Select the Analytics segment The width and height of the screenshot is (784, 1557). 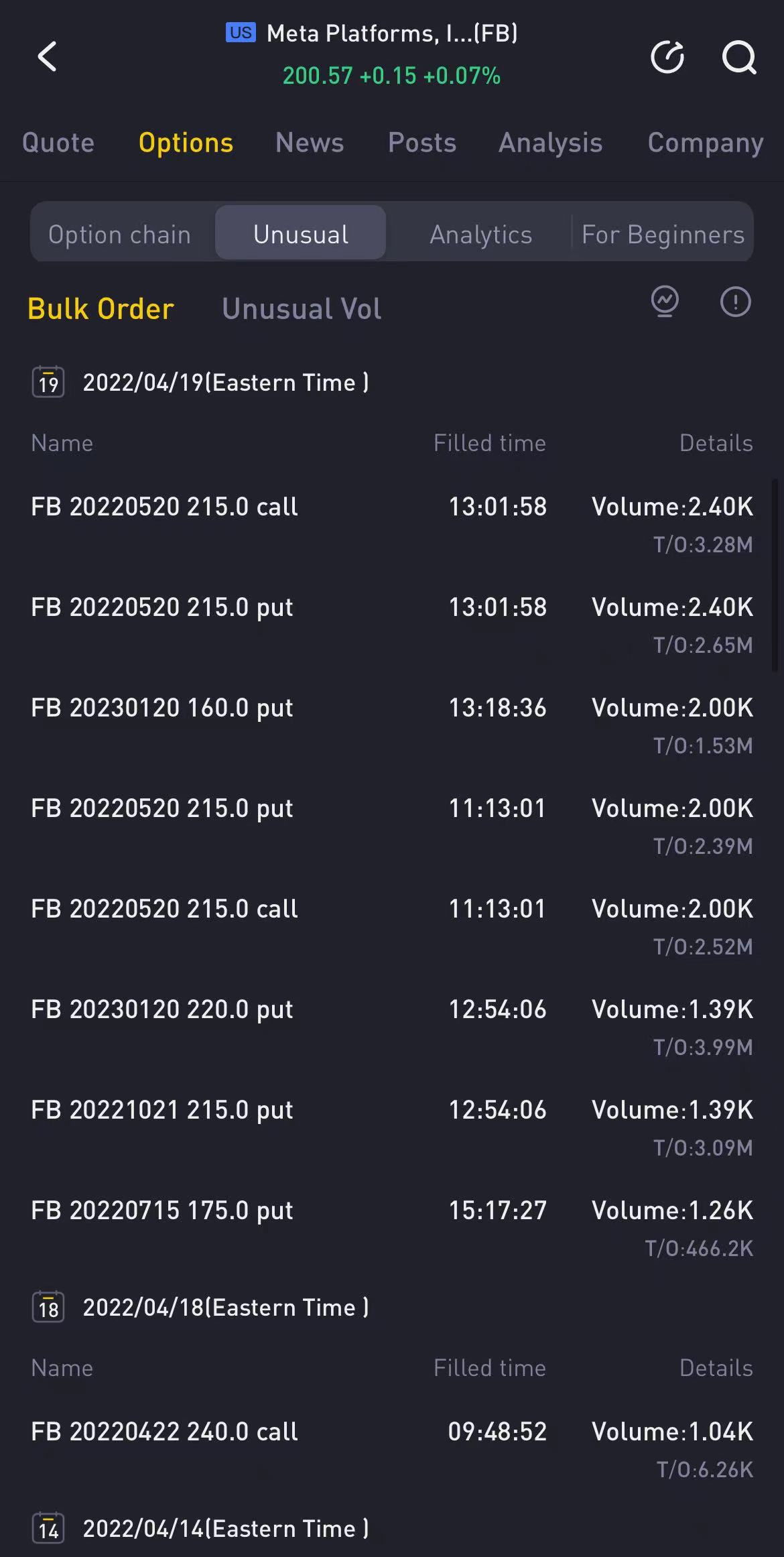(x=481, y=235)
